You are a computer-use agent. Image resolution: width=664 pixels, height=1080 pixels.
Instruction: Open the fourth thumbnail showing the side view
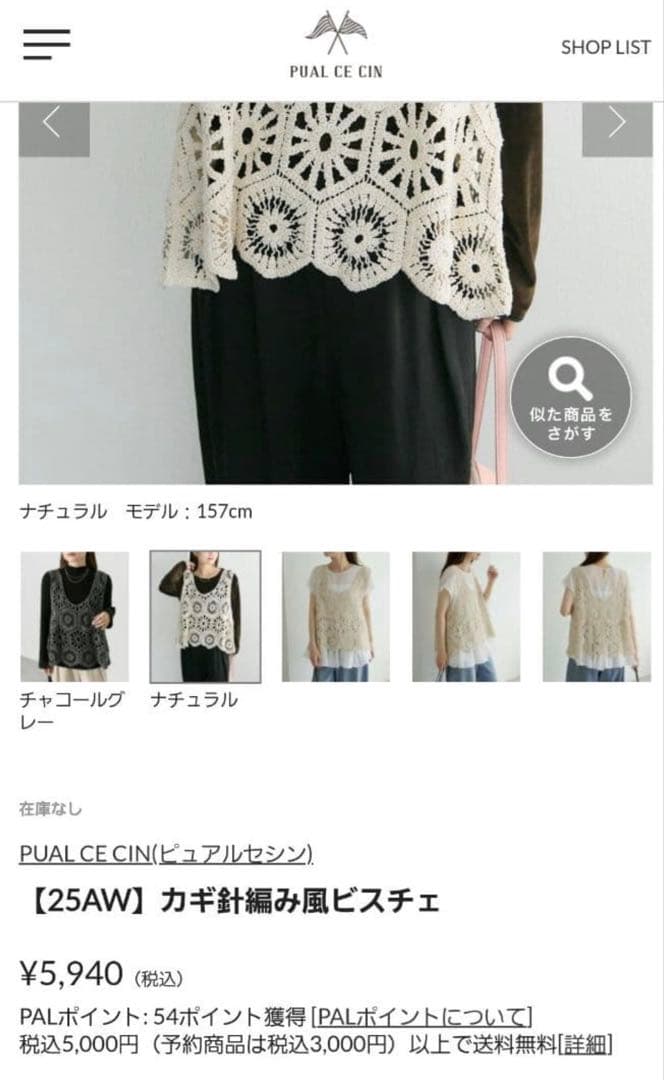point(466,616)
